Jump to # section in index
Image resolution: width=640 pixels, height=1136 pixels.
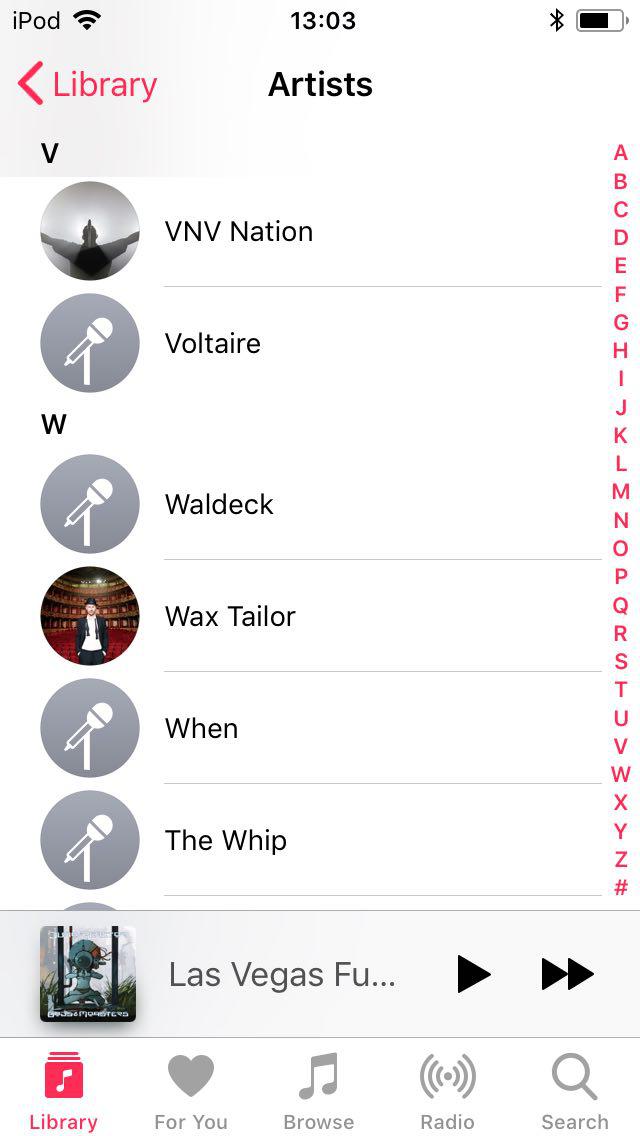tap(621, 887)
